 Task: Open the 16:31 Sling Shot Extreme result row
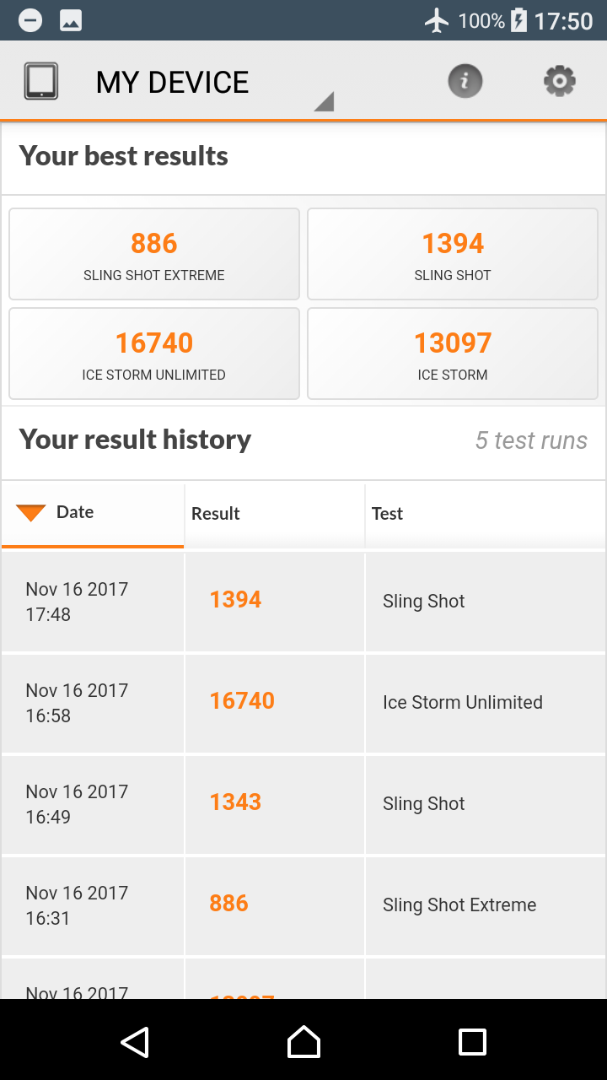(303, 906)
